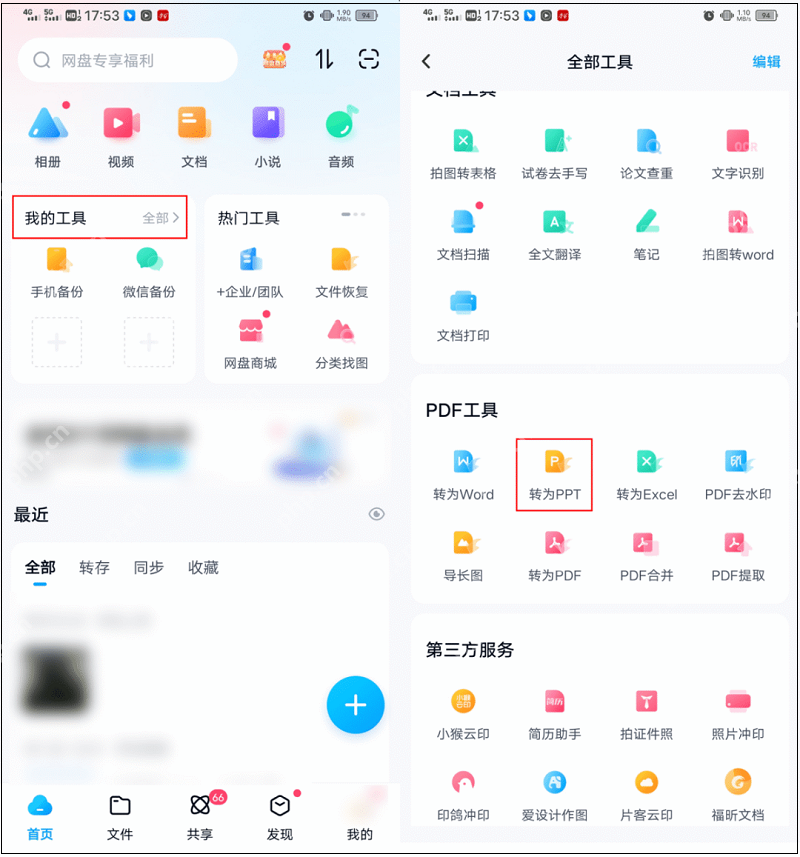The height and width of the screenshot is (857, 800).
Task: Open the 文档扫描 document scanner
Action: click(462, 232)
